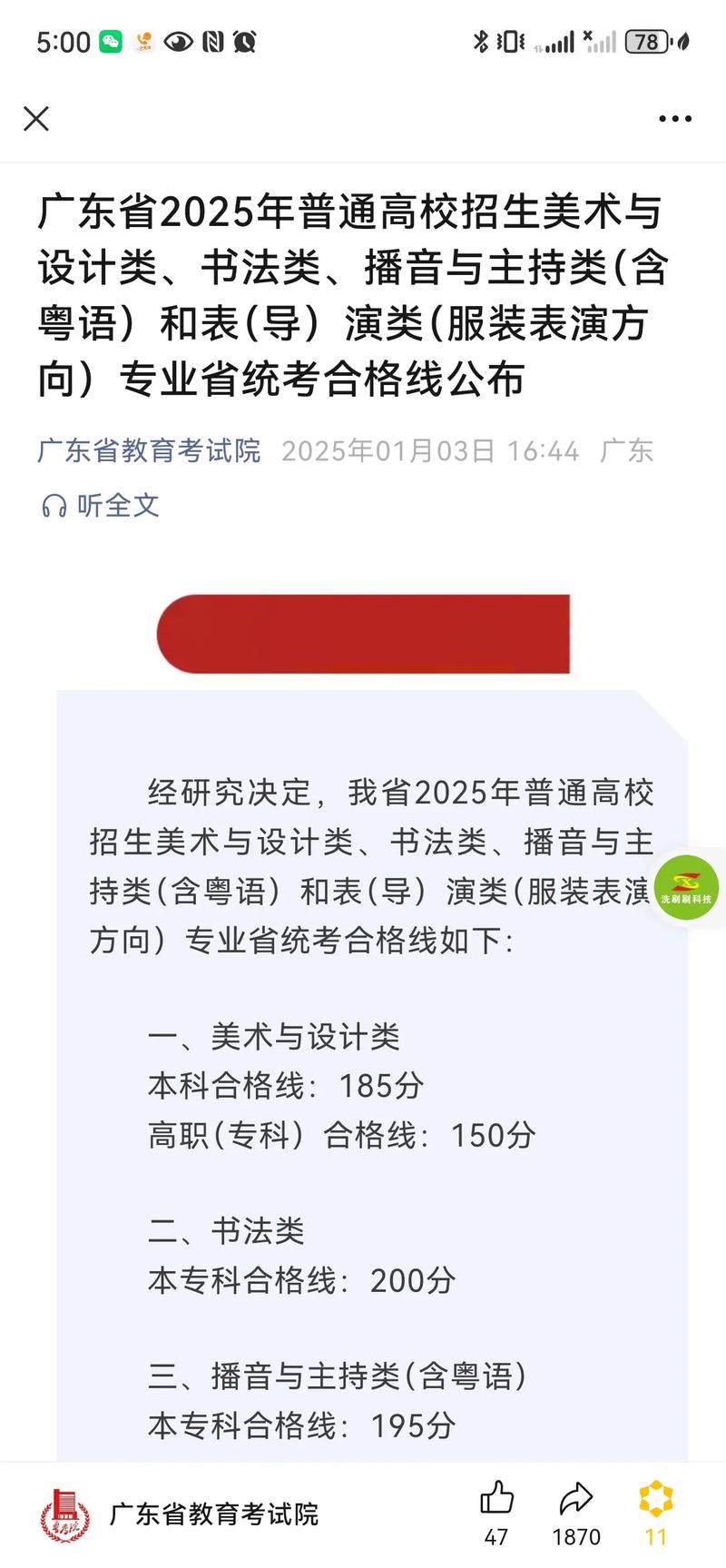This screenshot has width=726, height=1568.
Task: Tap the account name 广东省教育考试院 in the footer
Action: (213, 1511)
